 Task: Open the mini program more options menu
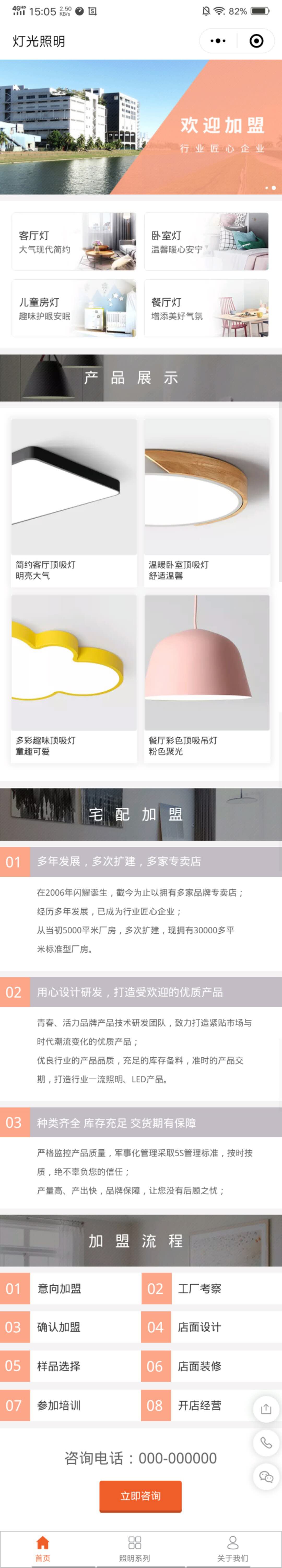218,41
